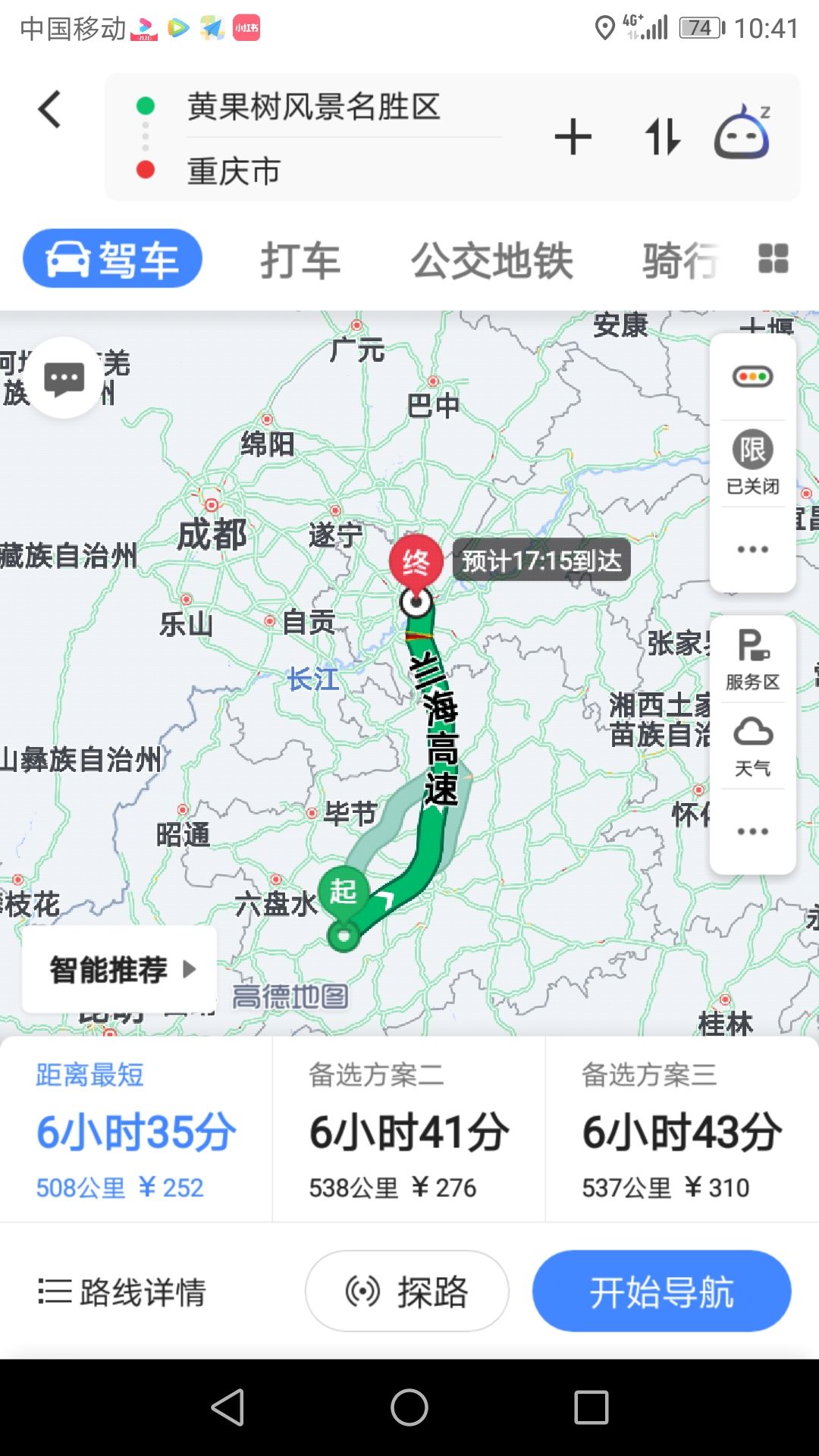Switch to the 打车 tab
The width and height of the screenshot is (819, 1456).
click(300, 261)
